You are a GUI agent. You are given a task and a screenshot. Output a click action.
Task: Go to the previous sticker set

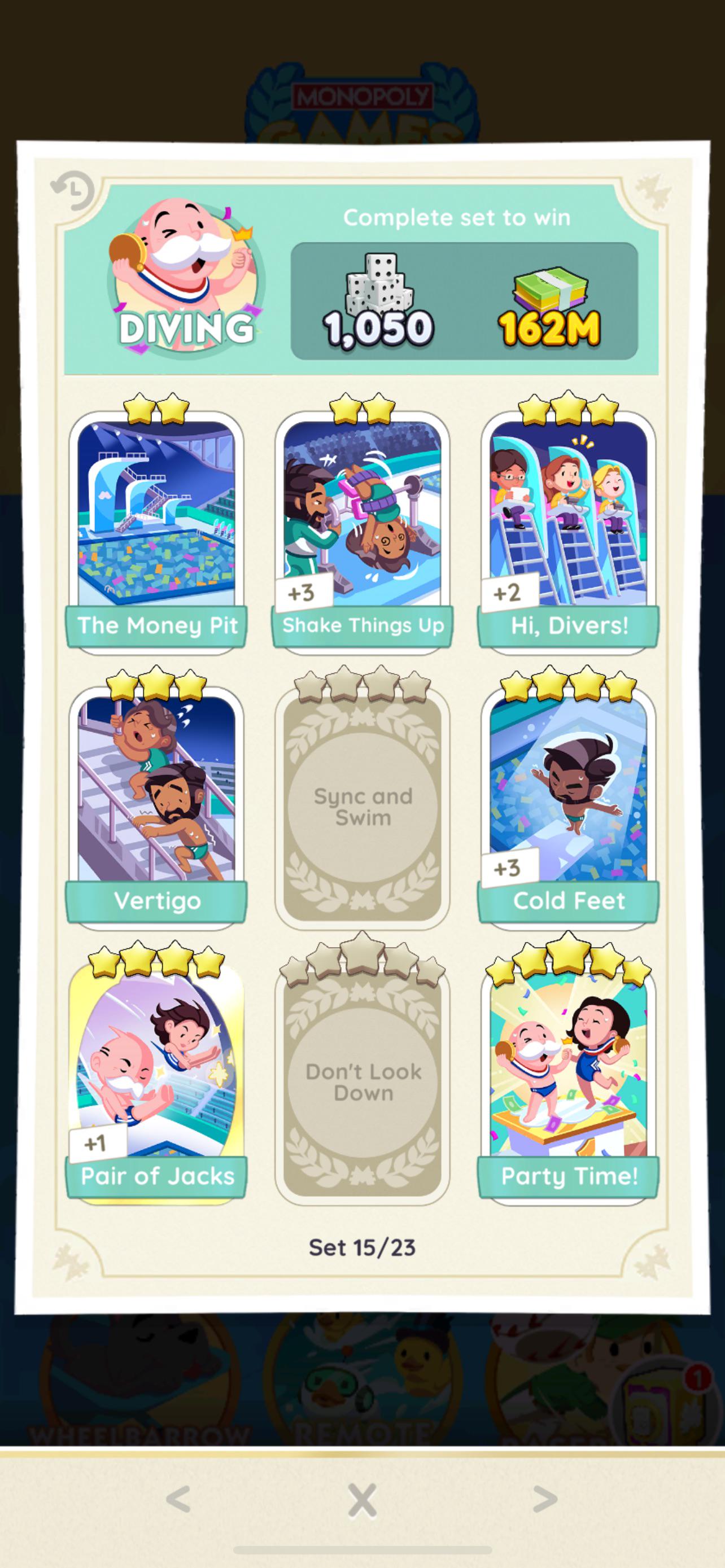point(178,1499)
